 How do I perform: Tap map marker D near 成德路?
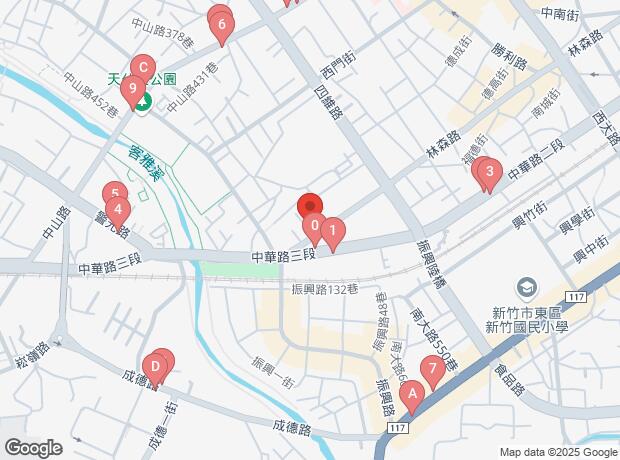click(155, 366)
